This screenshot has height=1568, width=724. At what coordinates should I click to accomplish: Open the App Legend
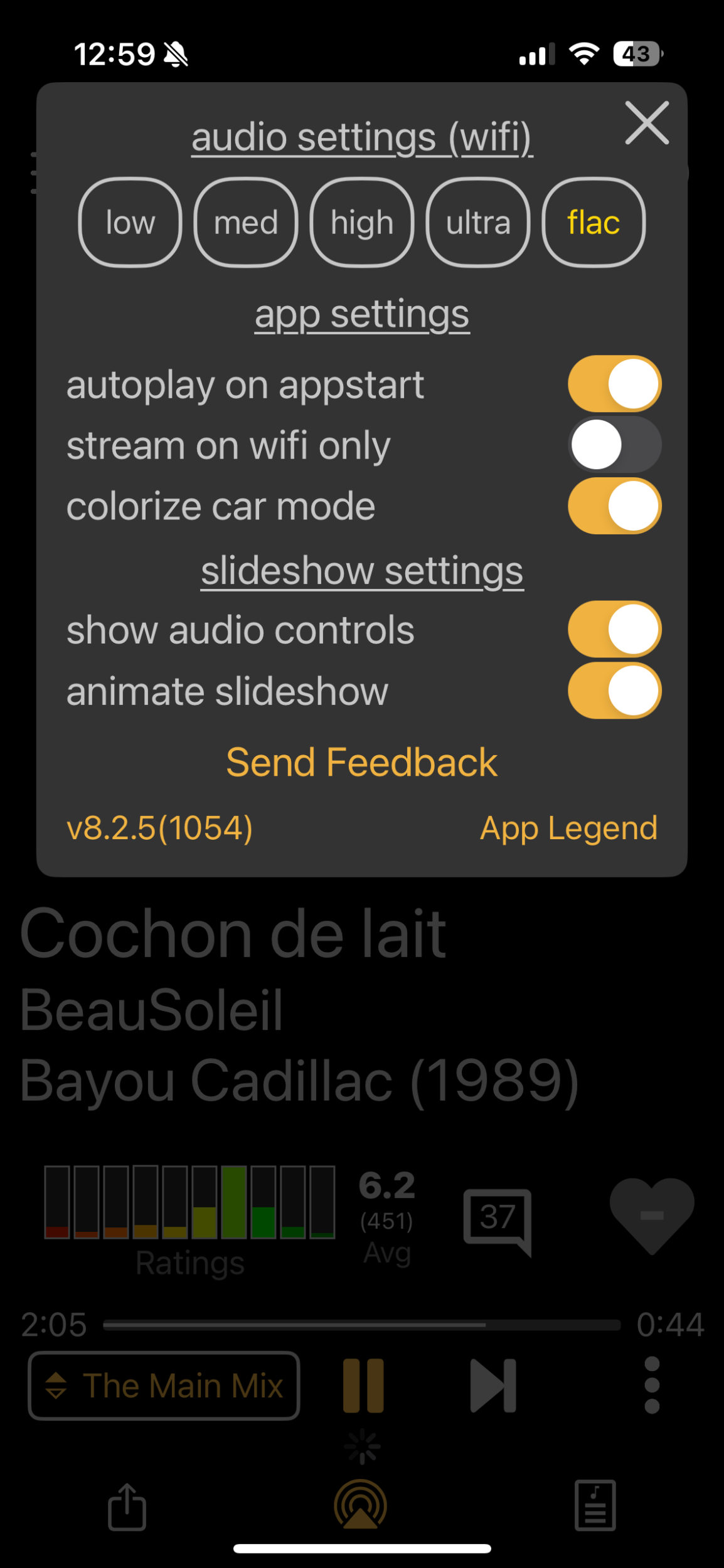(x=568, y=828)
